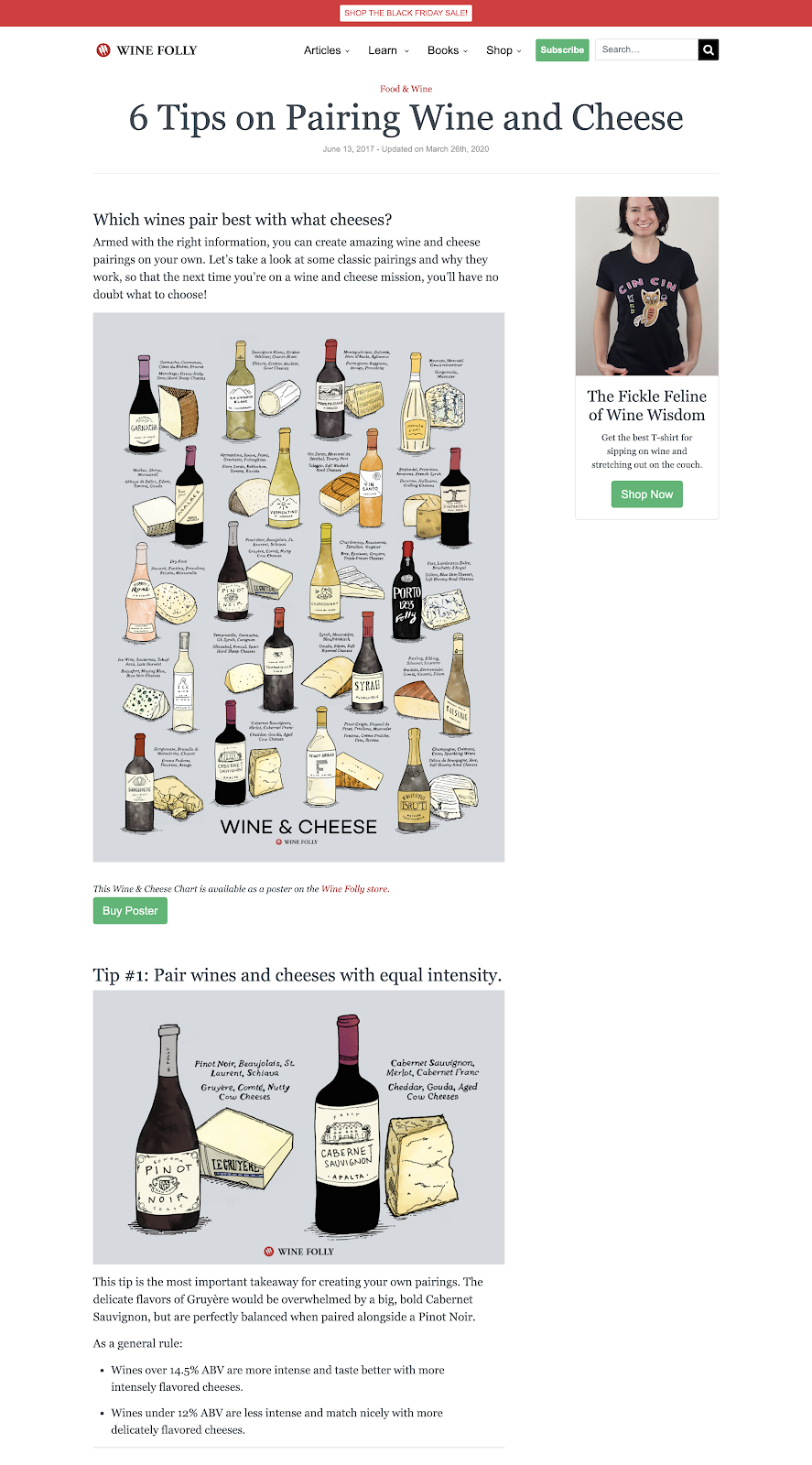
Task: Expand the Learn menu
Action: coord(388,50)
